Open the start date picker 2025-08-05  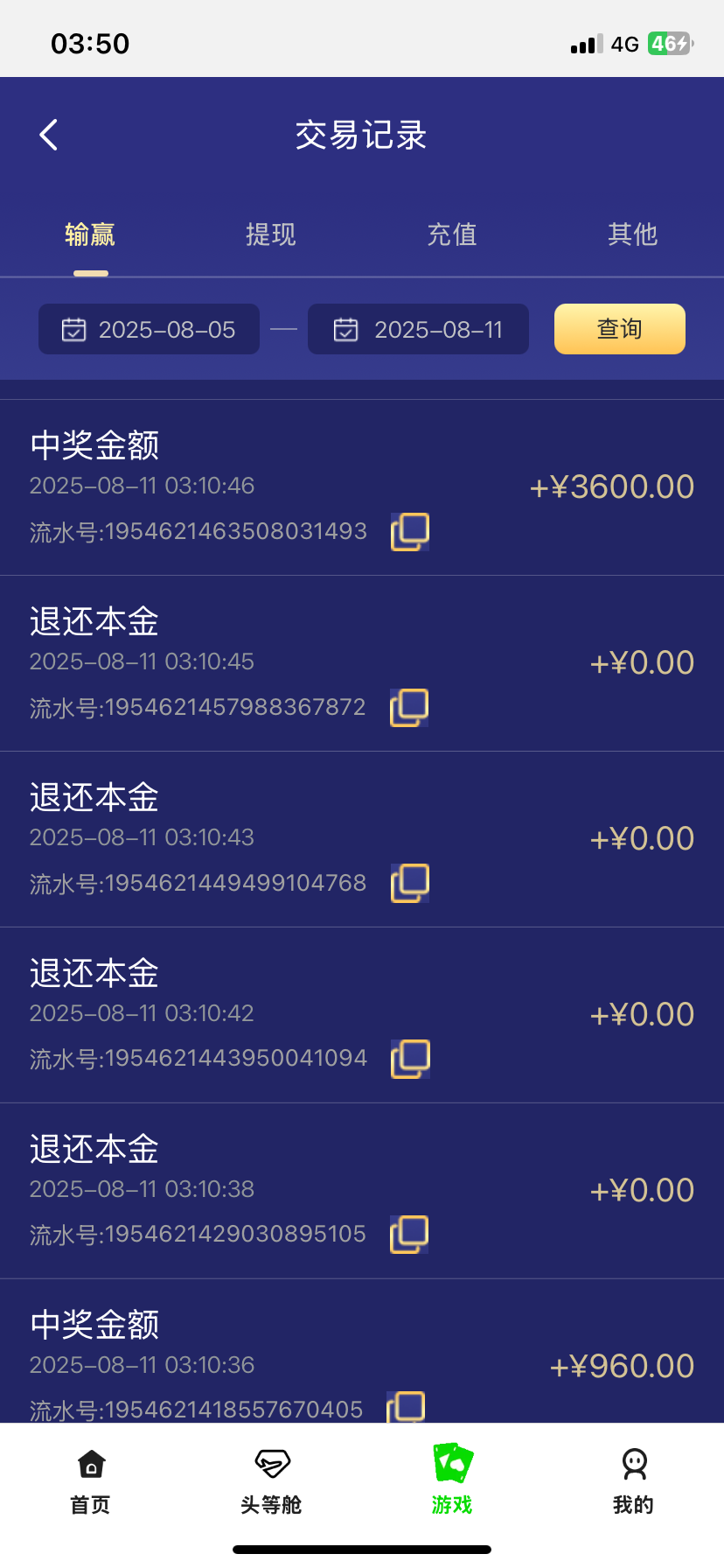point(166,329)
